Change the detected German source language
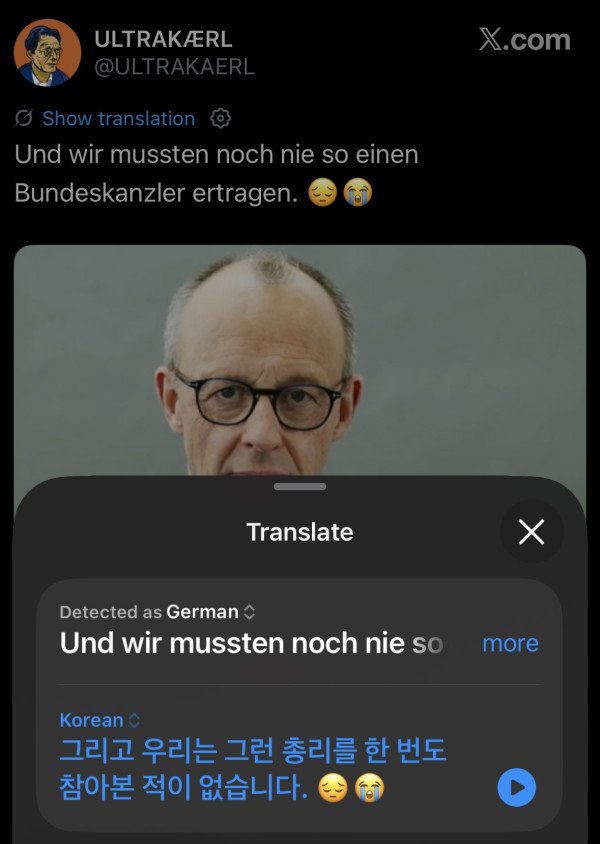This screenshot has height=844, width=600. [211, 612]
